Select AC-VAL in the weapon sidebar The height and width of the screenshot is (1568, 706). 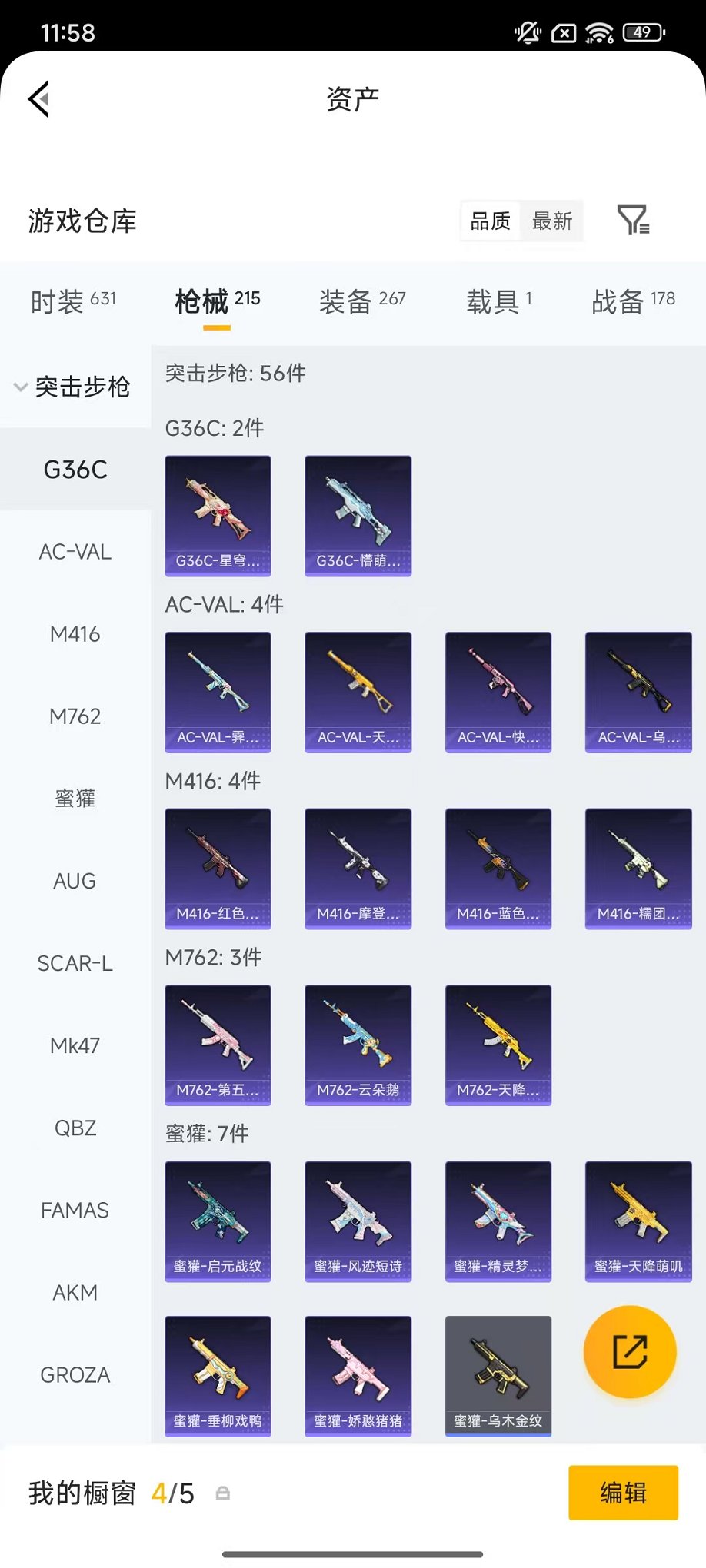[75, 552]
